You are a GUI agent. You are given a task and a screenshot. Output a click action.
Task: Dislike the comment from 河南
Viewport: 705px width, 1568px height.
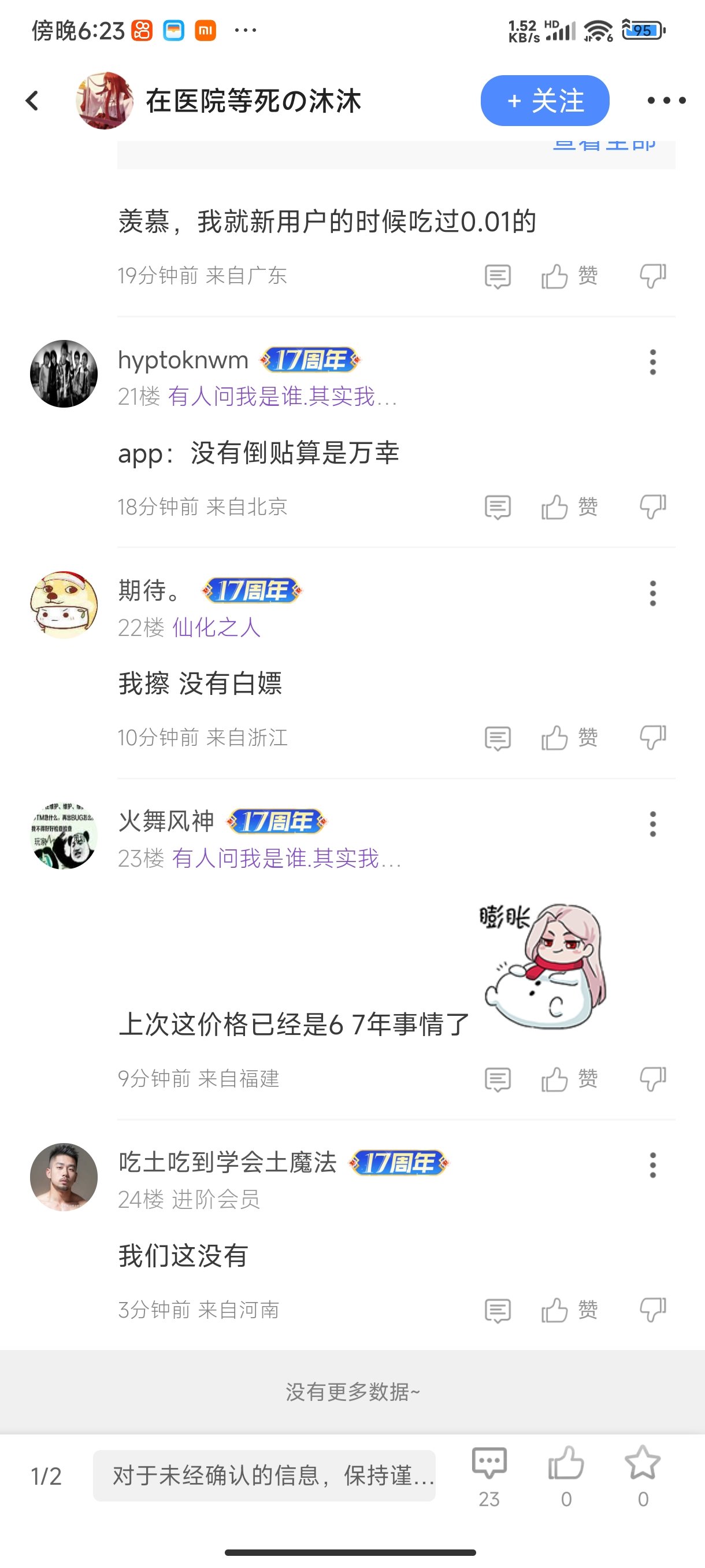pos(652,1310)
